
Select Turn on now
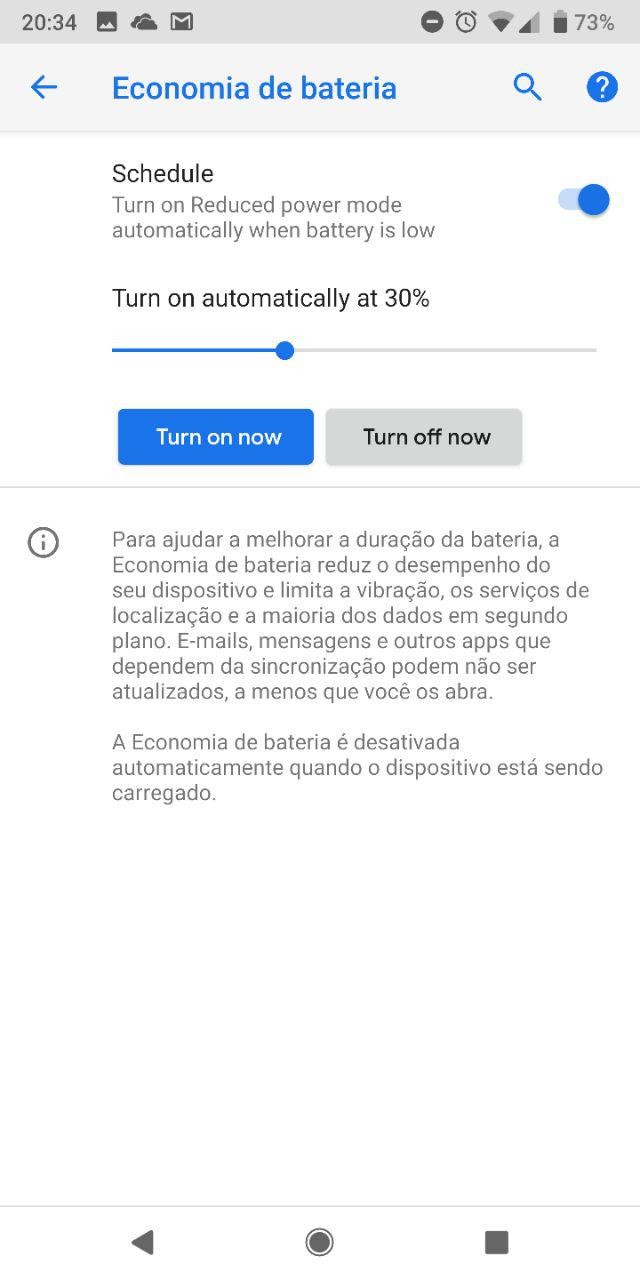pyautogui.click(x=216, y=437)
